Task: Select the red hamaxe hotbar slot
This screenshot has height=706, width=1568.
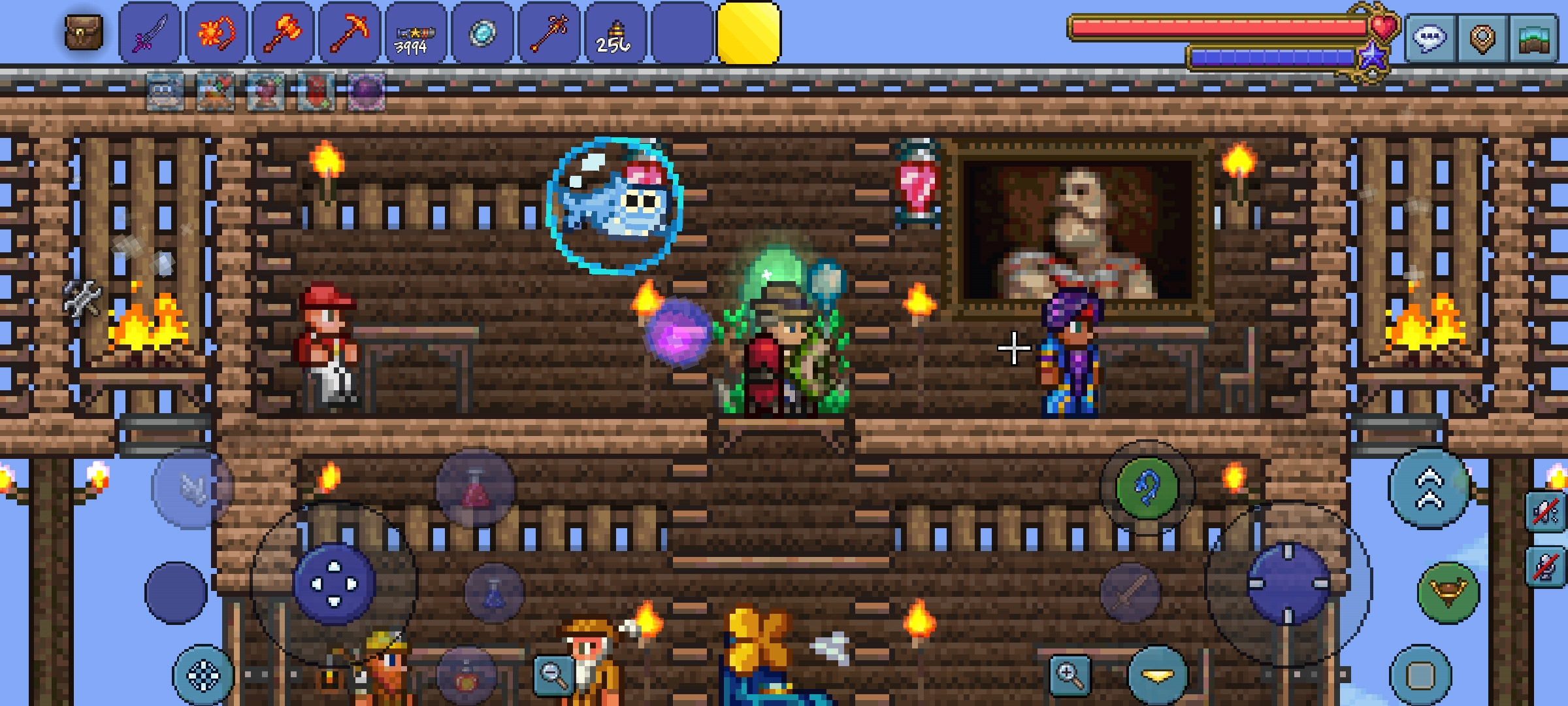Action: pos(283,33)
